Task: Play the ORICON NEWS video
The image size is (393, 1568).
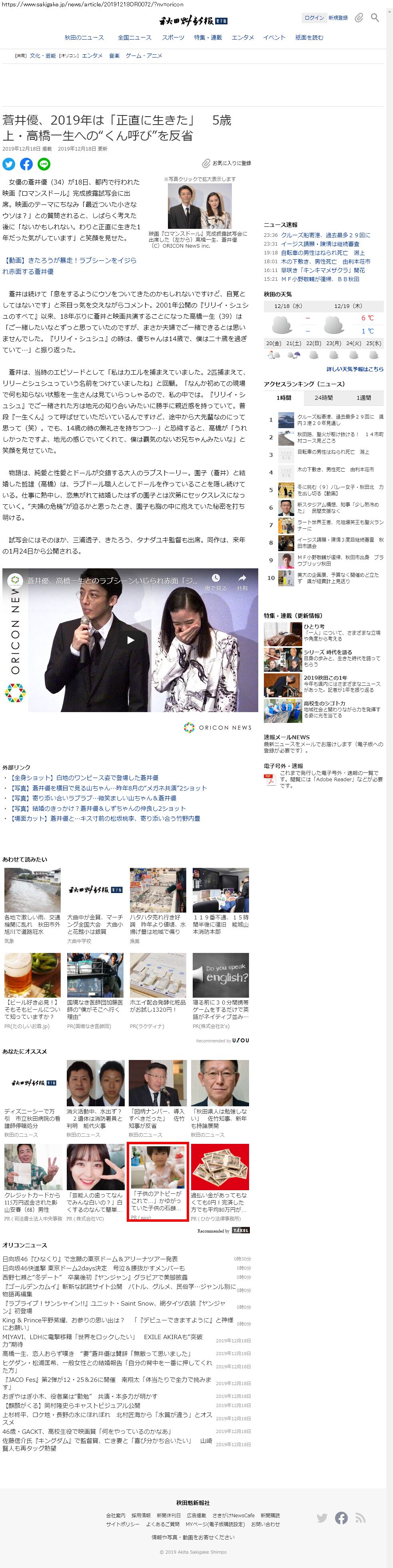Action: point(130,640)
